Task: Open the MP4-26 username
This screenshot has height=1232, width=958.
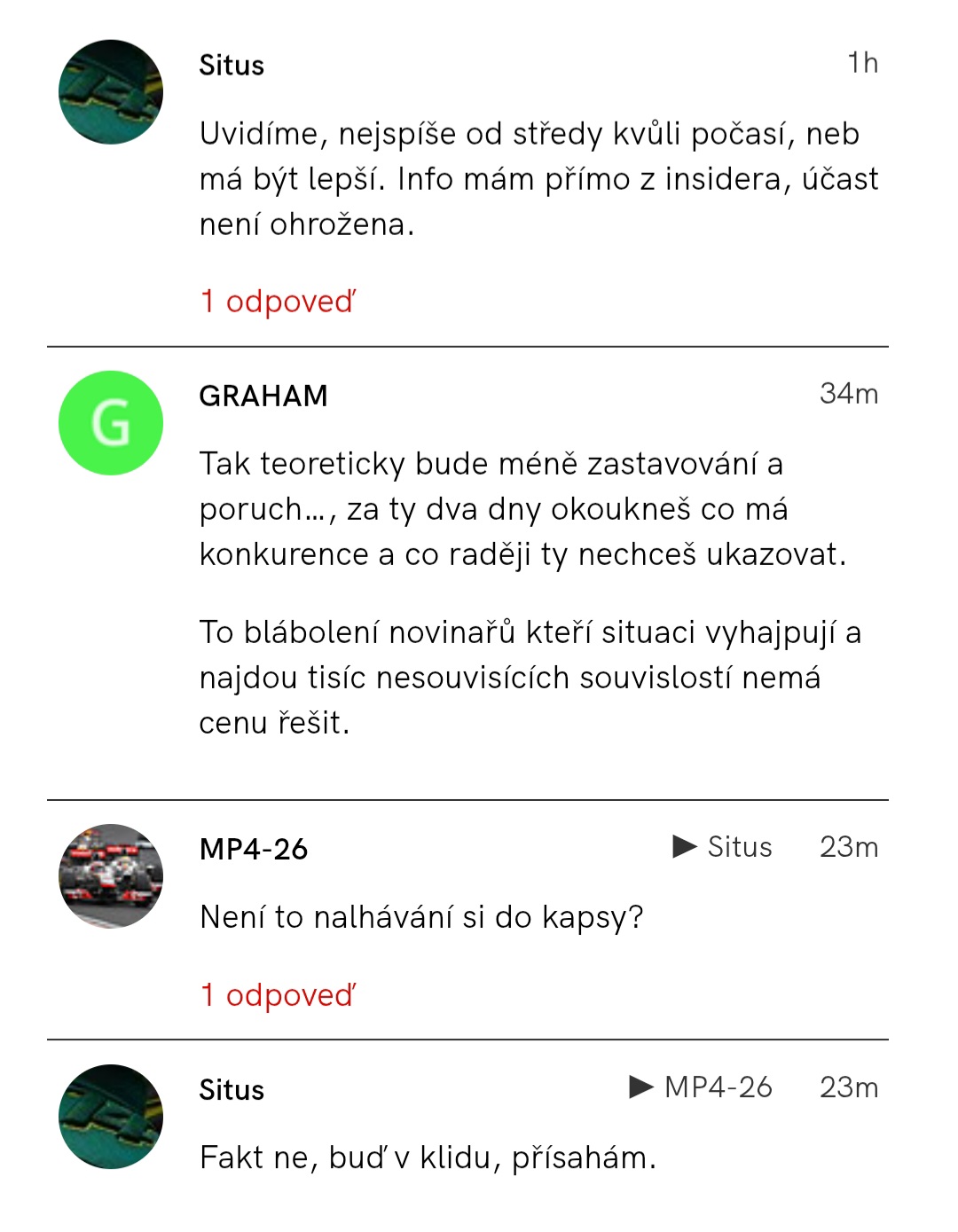Action: tap(254, 850)
